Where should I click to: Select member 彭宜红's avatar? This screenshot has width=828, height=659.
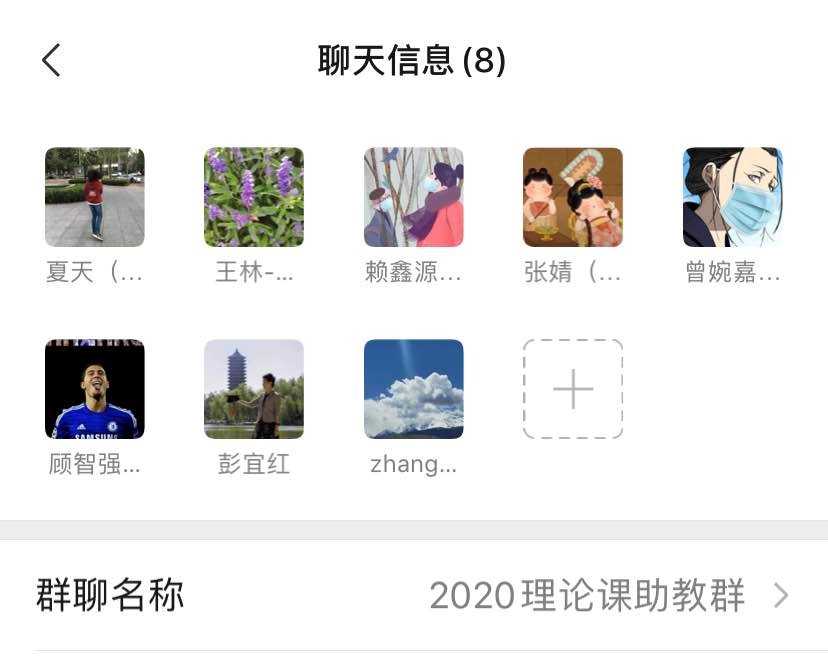click(x=254, y=389)
